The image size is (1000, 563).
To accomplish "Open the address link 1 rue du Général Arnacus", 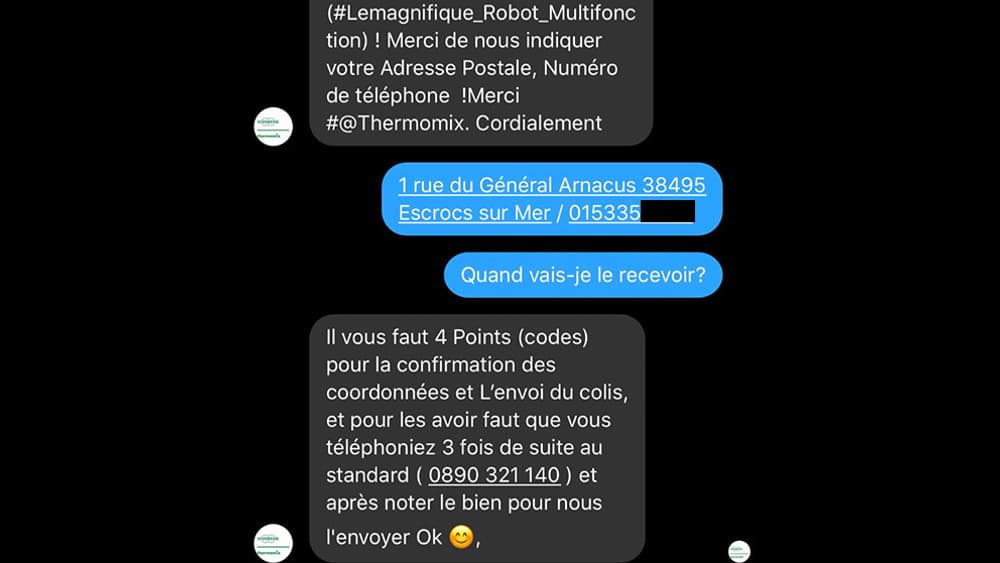I will click(551, 185).
